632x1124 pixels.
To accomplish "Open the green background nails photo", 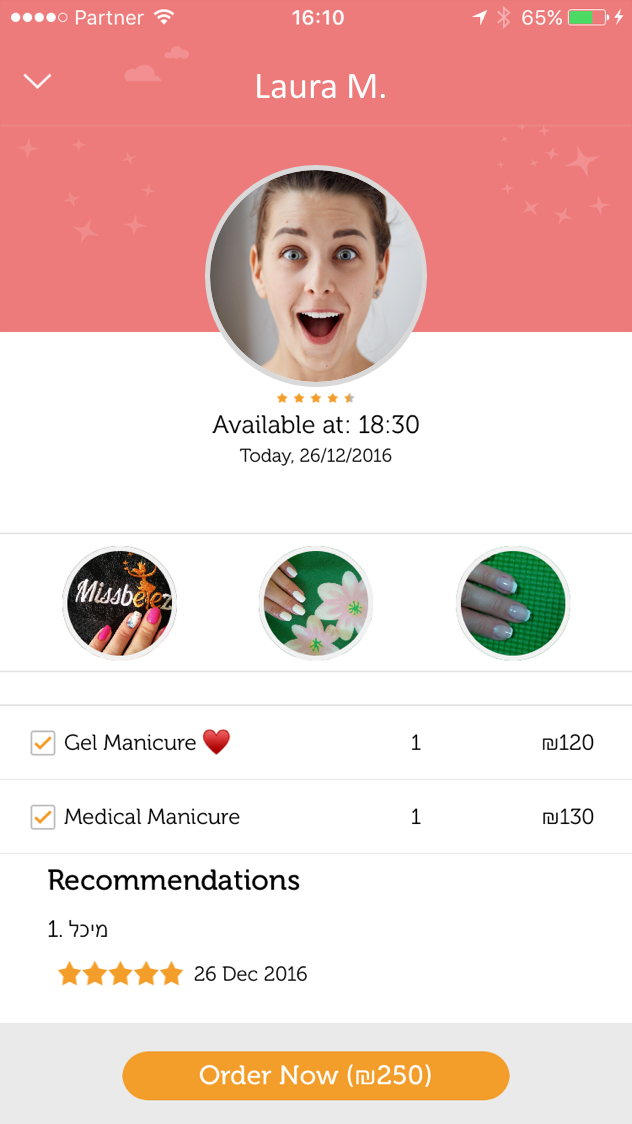I will pyautogui.click(x=513, y=603).
